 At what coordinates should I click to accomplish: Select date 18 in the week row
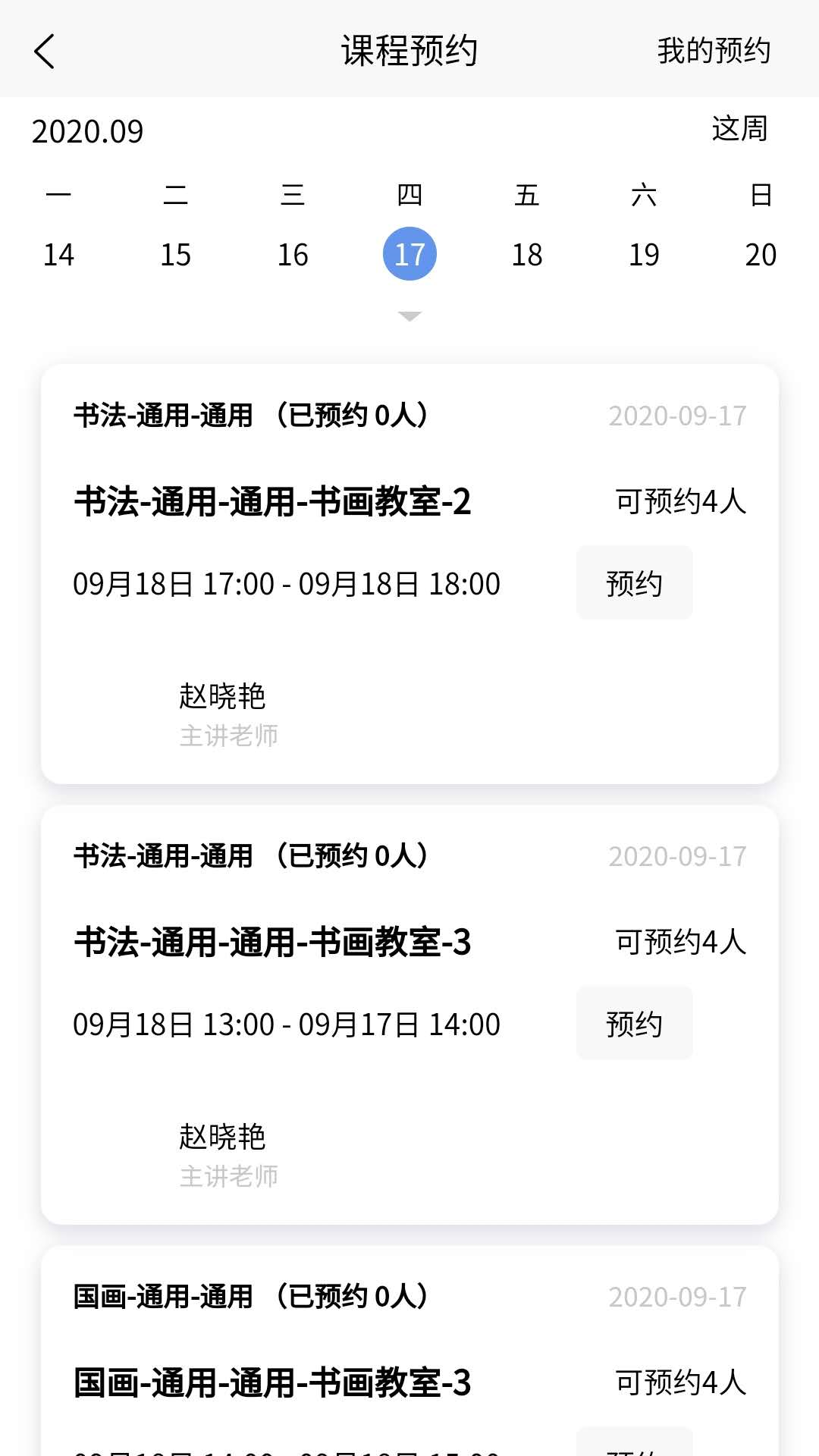(527, 255)
